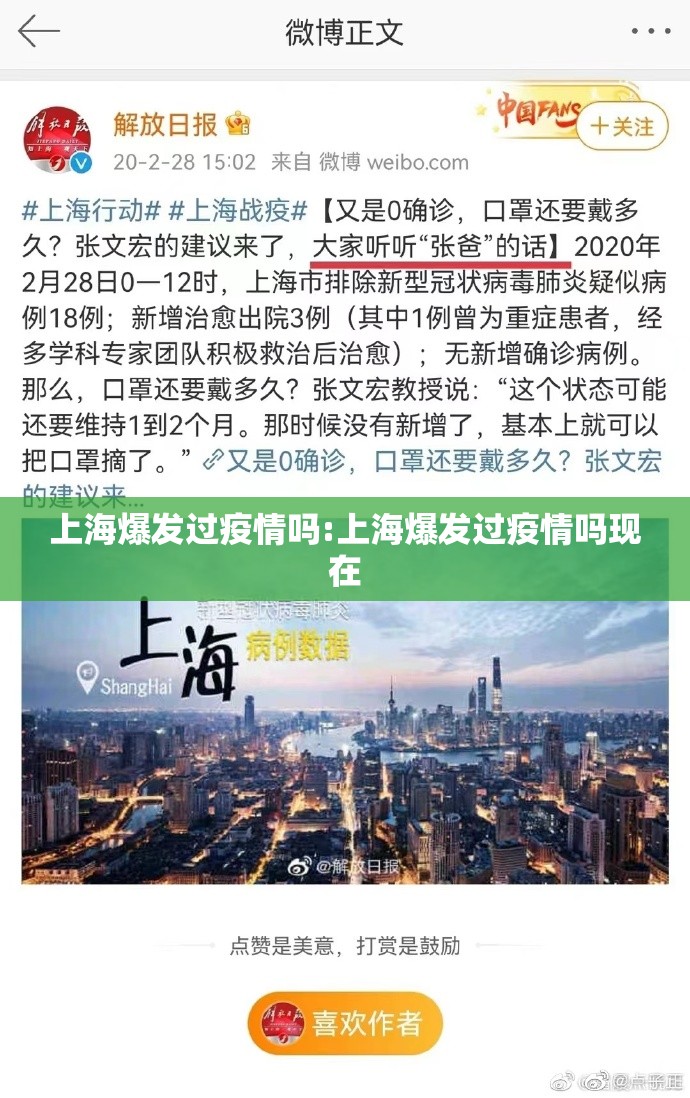Viewport: 690px width, 1098px height.
Task: Go back using the top-left arrow
Action: [x=38, y=31]
